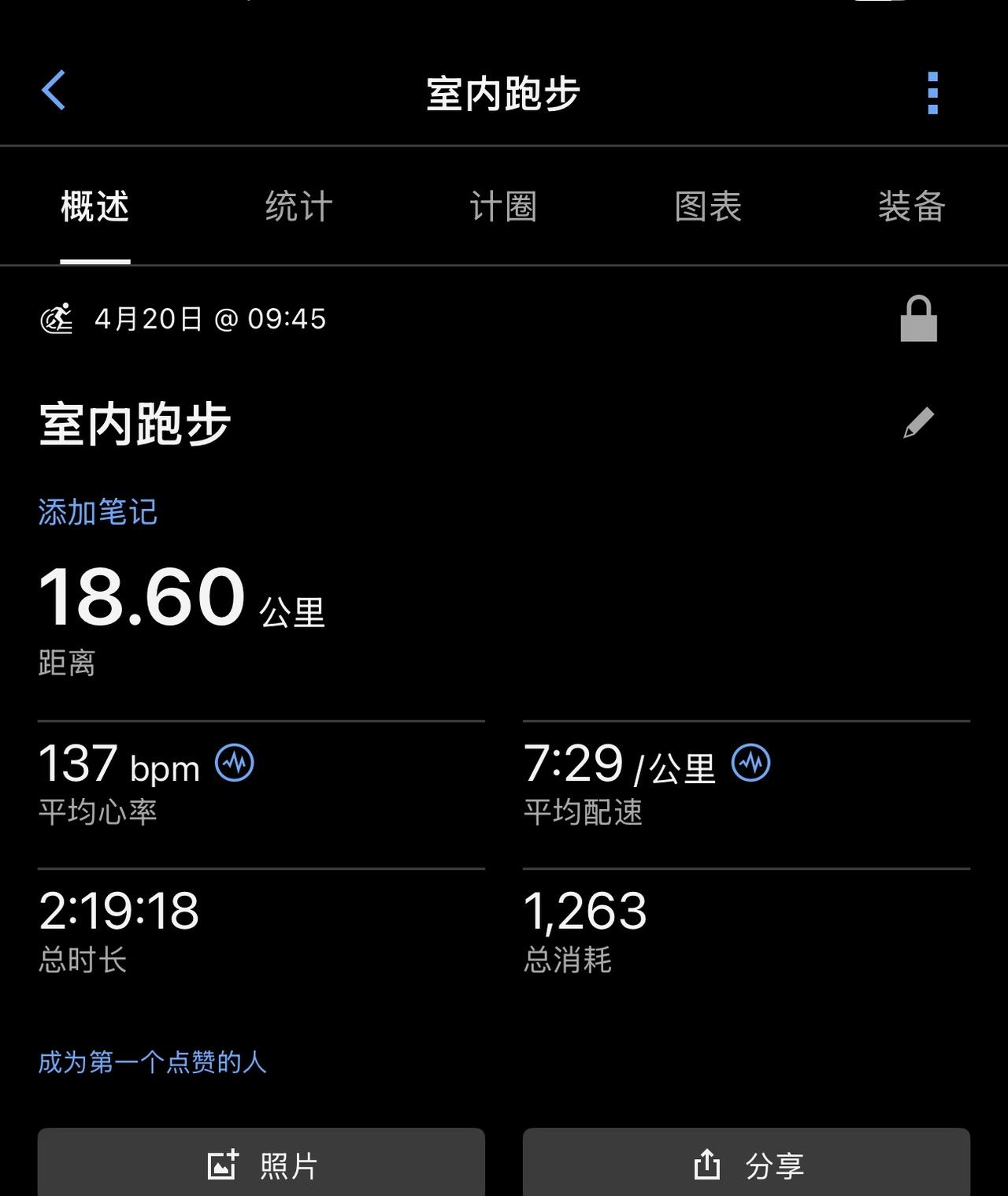1008x1196 pixels.
Task: Switch to the 统计 tab
Action: pos(298,206)
